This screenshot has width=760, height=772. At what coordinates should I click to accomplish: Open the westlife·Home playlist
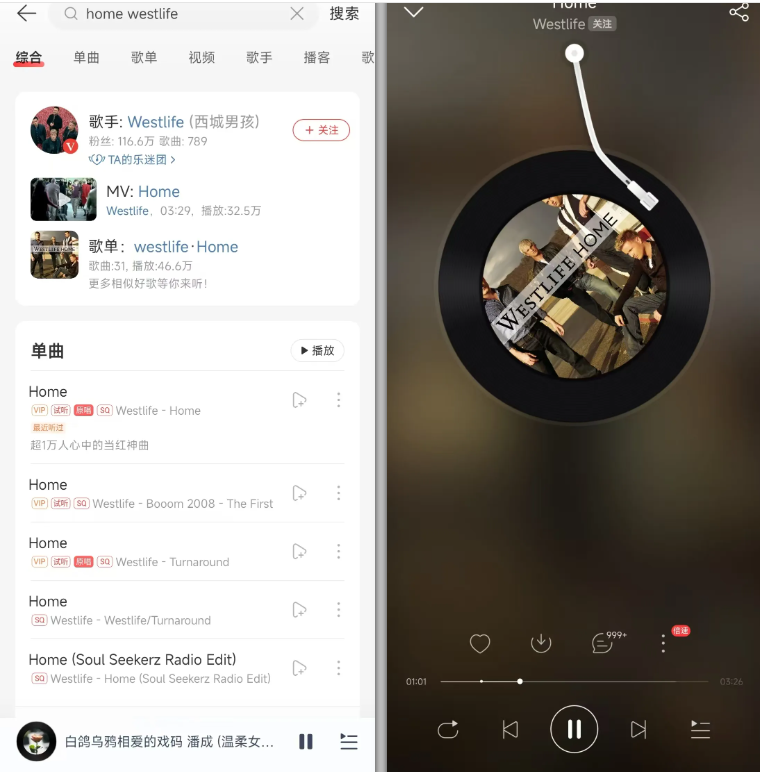186,247
